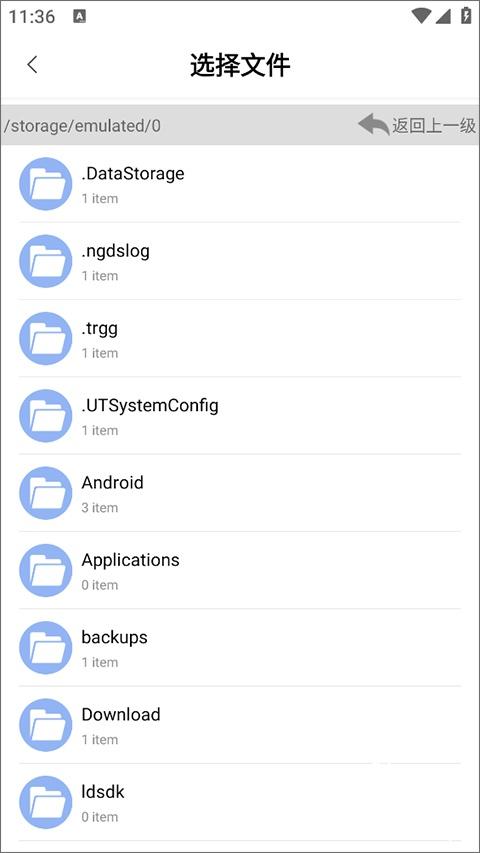Tap the back arrow in the header

pyautogui.click(x=32, y=65)
